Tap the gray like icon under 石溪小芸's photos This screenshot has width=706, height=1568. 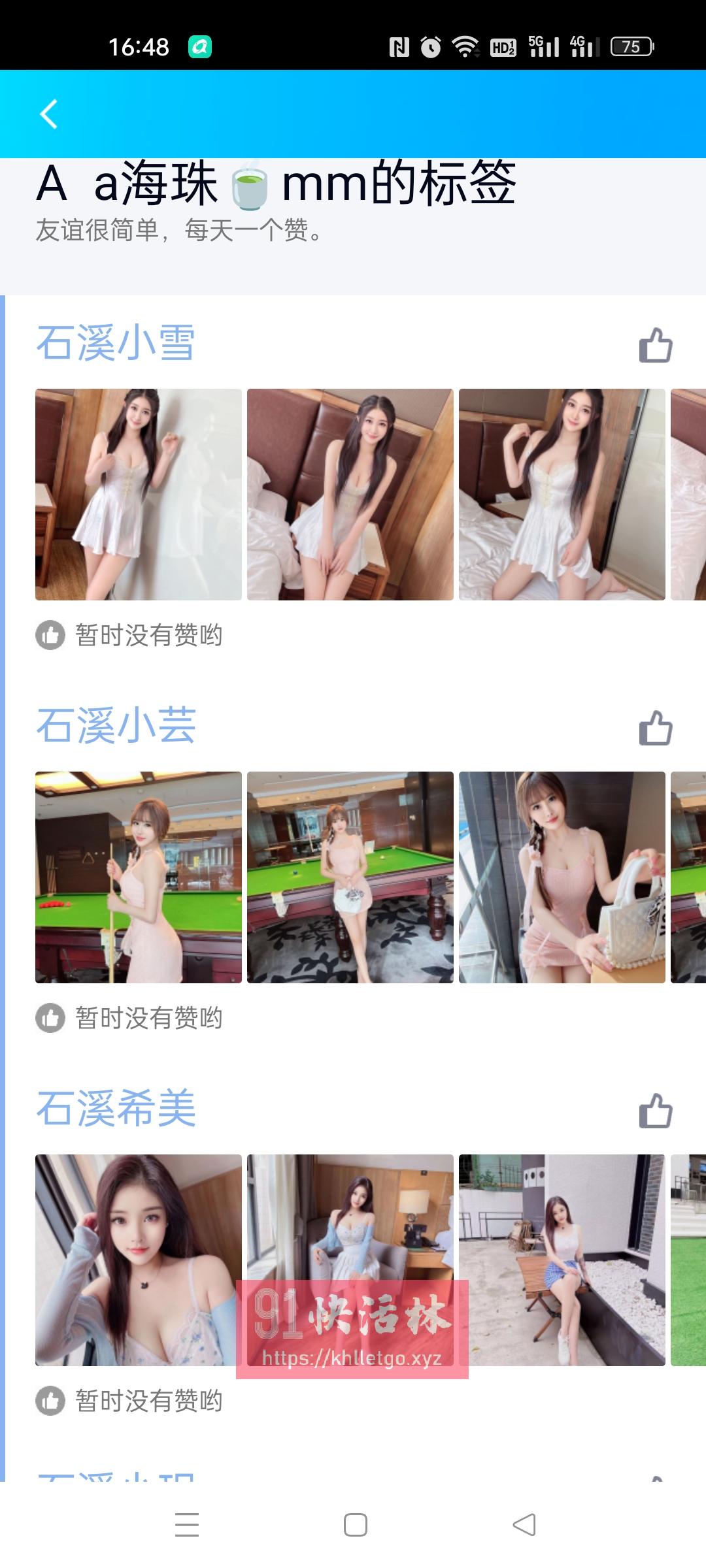(x=51, y=1017)
